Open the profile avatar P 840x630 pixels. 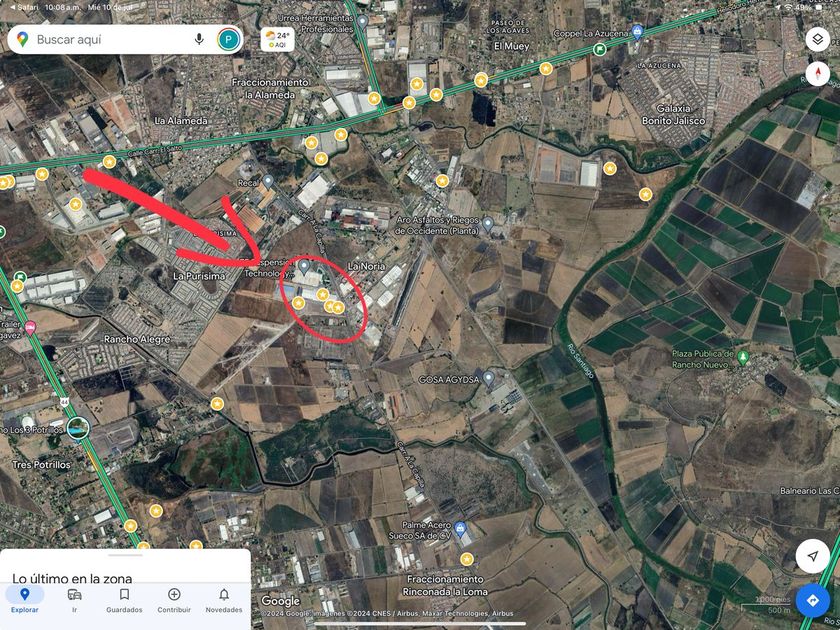[x=229, y=40]
